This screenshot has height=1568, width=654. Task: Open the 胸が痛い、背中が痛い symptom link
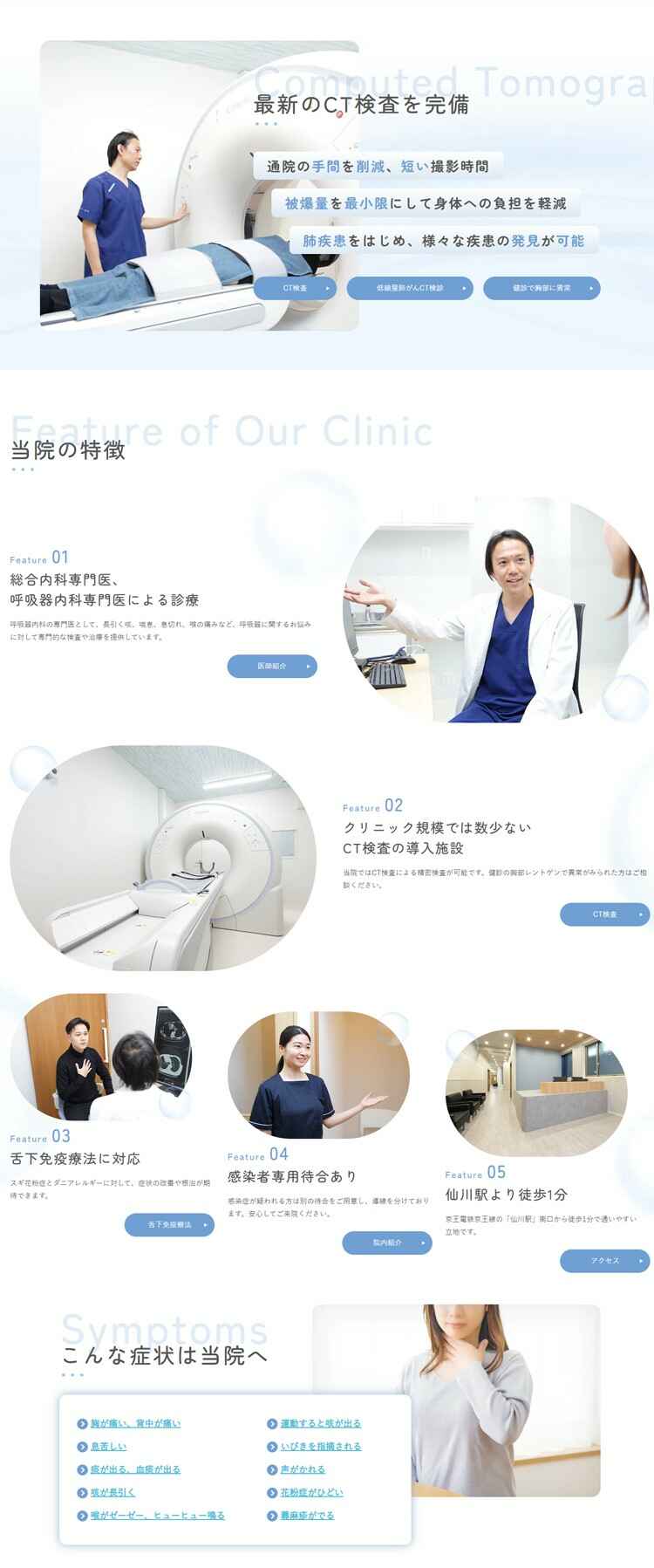[x=135, y=1423]
